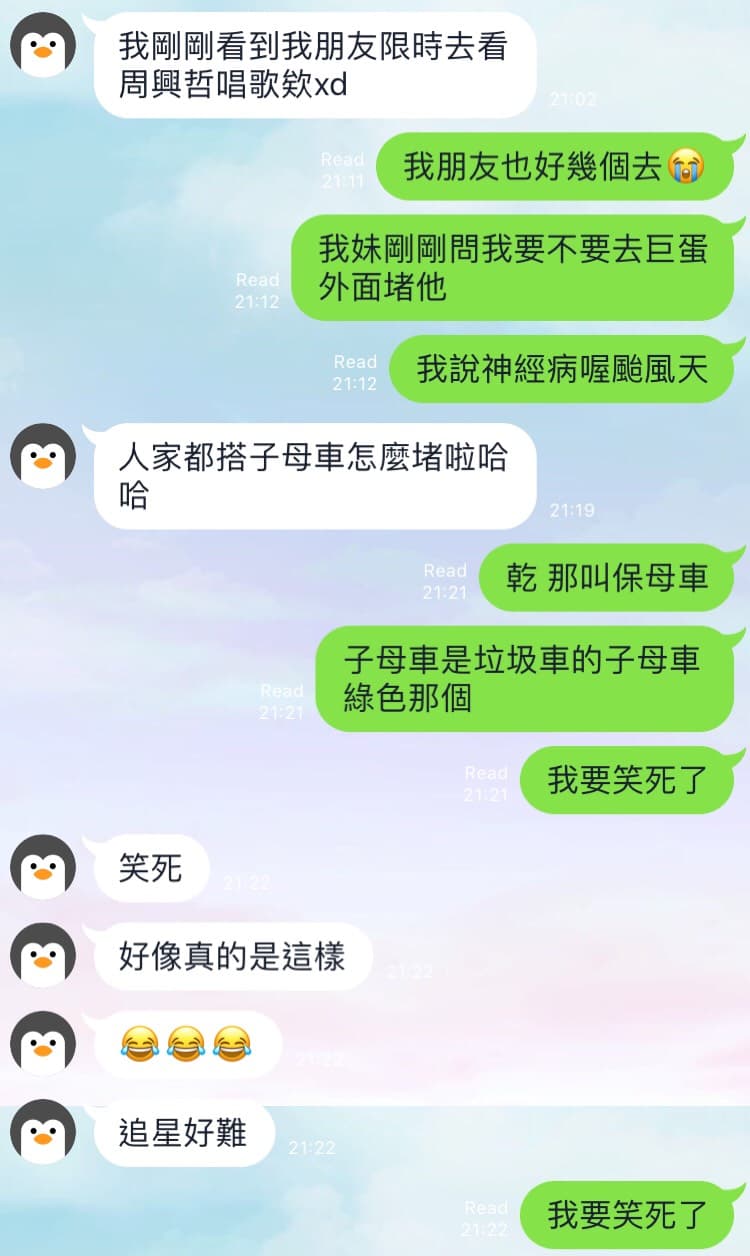Open avatar next to the laughing emojis message
750x1256 pixels.
[43, 1043]
